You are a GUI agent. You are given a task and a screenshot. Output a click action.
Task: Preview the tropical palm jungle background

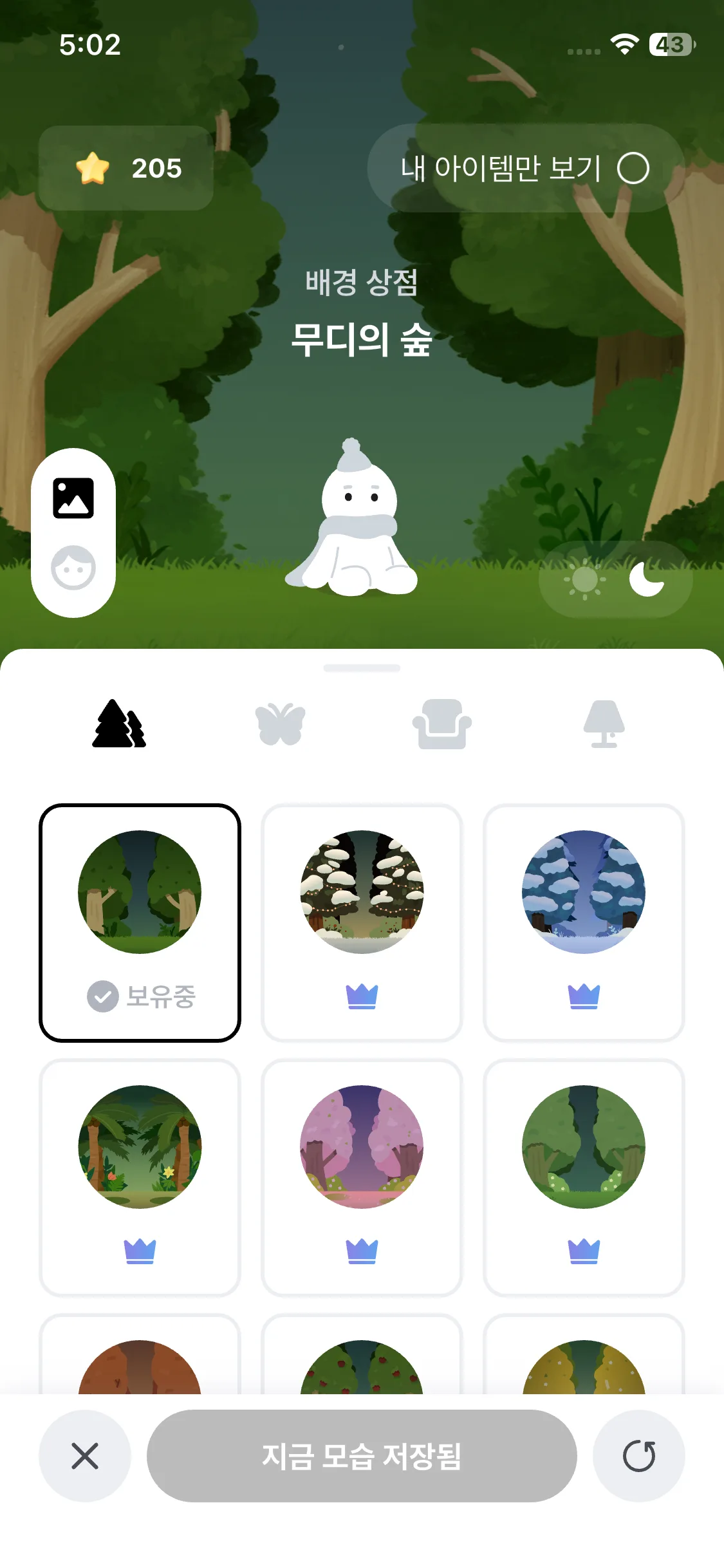(x=140, y=1177)
